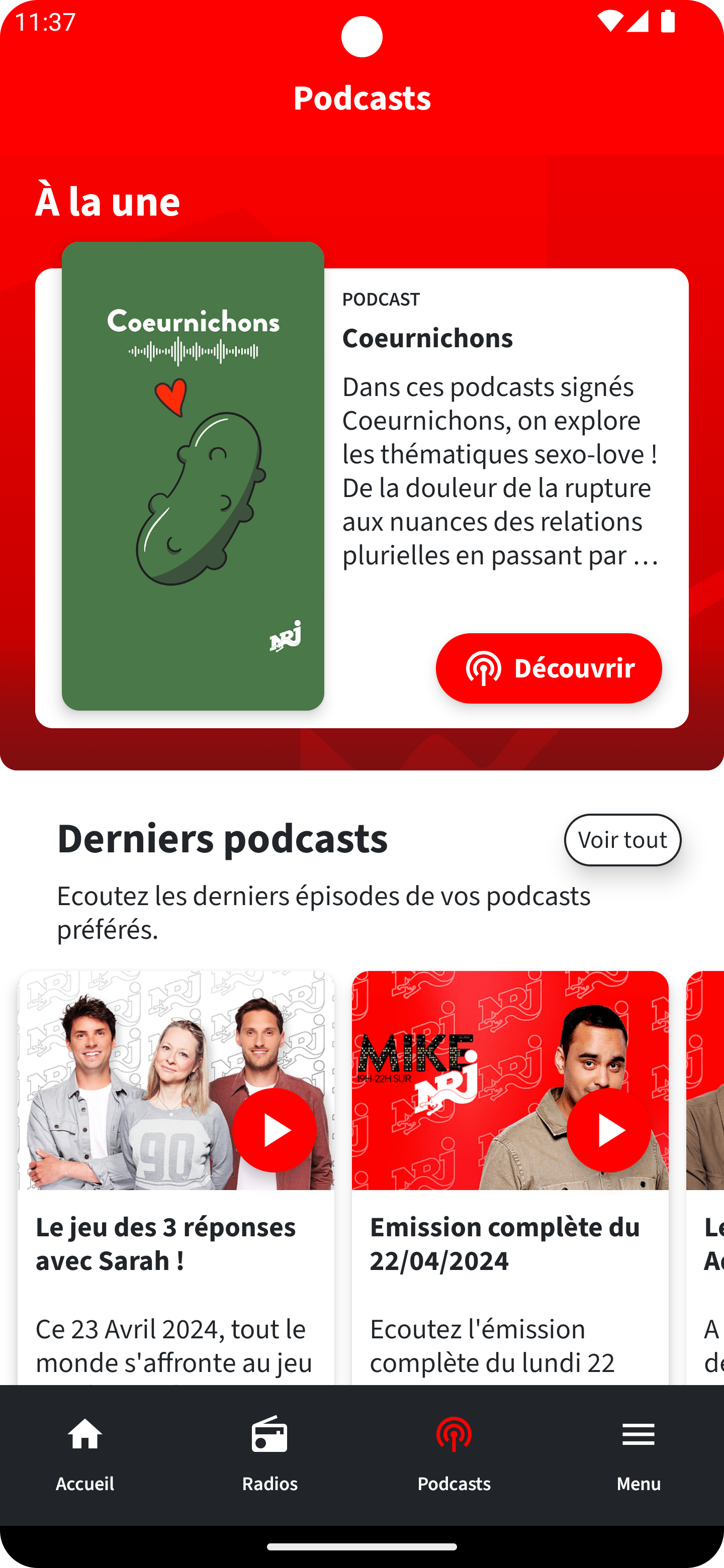Switch to the Radios tab
The image size is (724, 1568).
tap(269, 1455)
